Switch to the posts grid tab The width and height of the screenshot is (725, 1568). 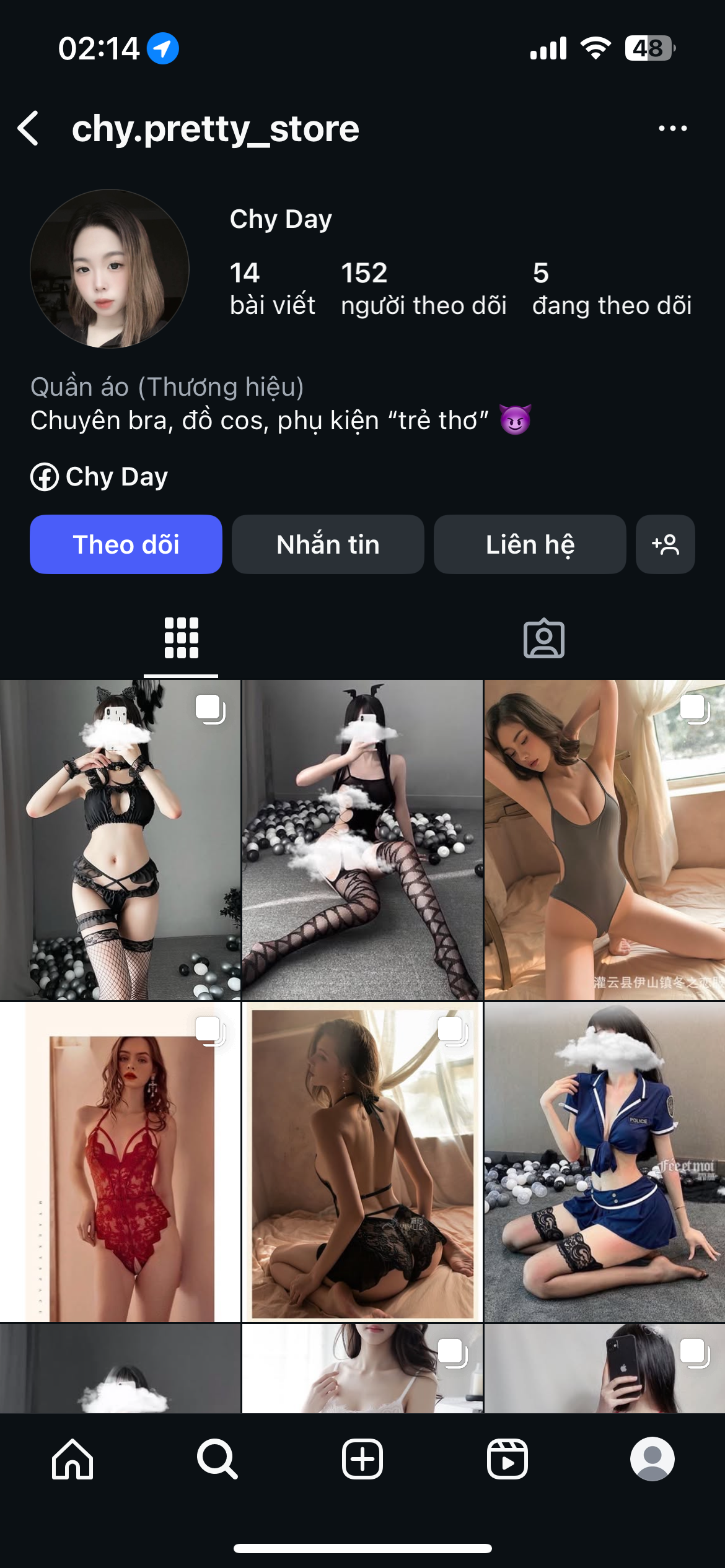(181, 638)
